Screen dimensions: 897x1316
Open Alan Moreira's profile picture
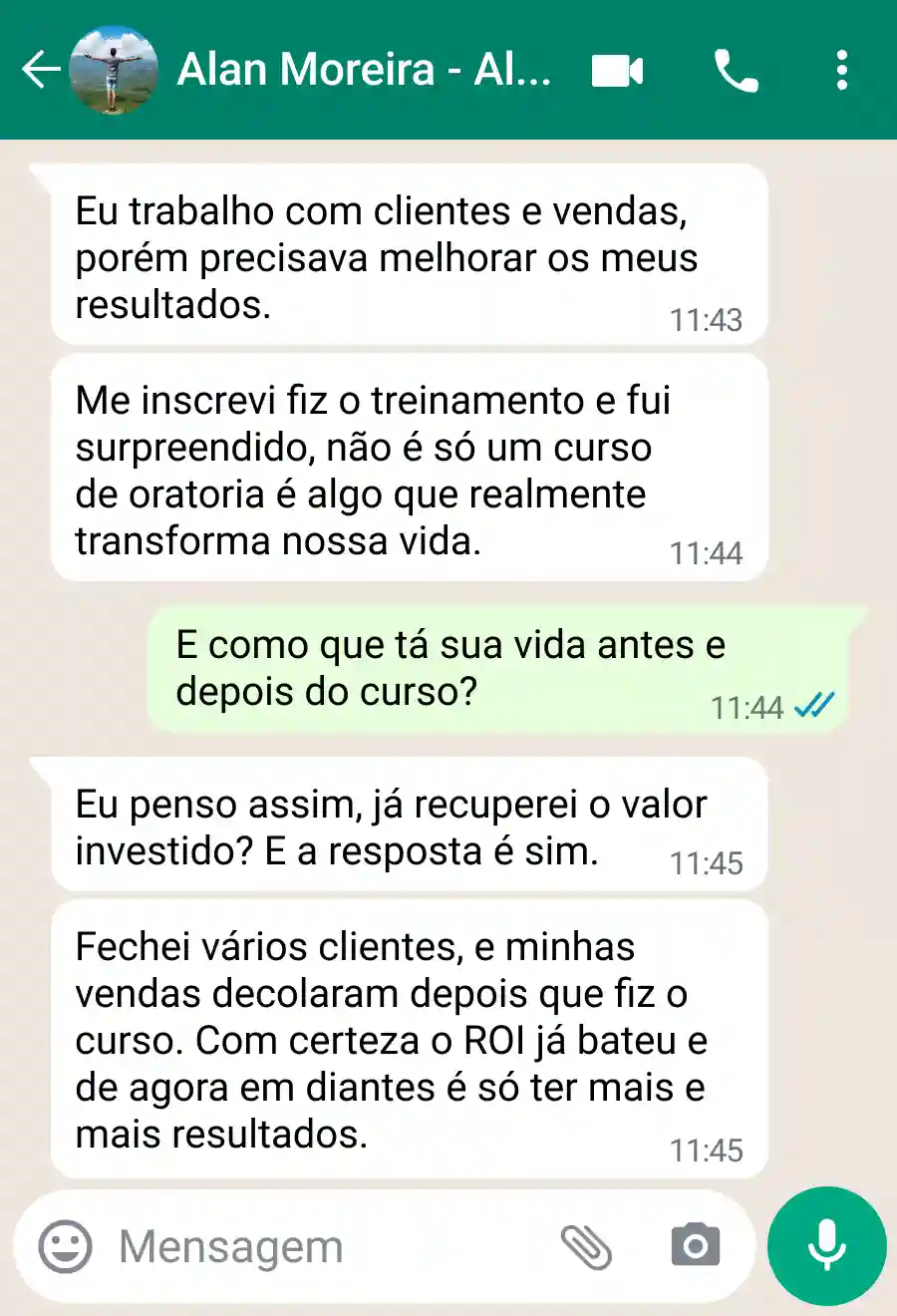[114, 70]
